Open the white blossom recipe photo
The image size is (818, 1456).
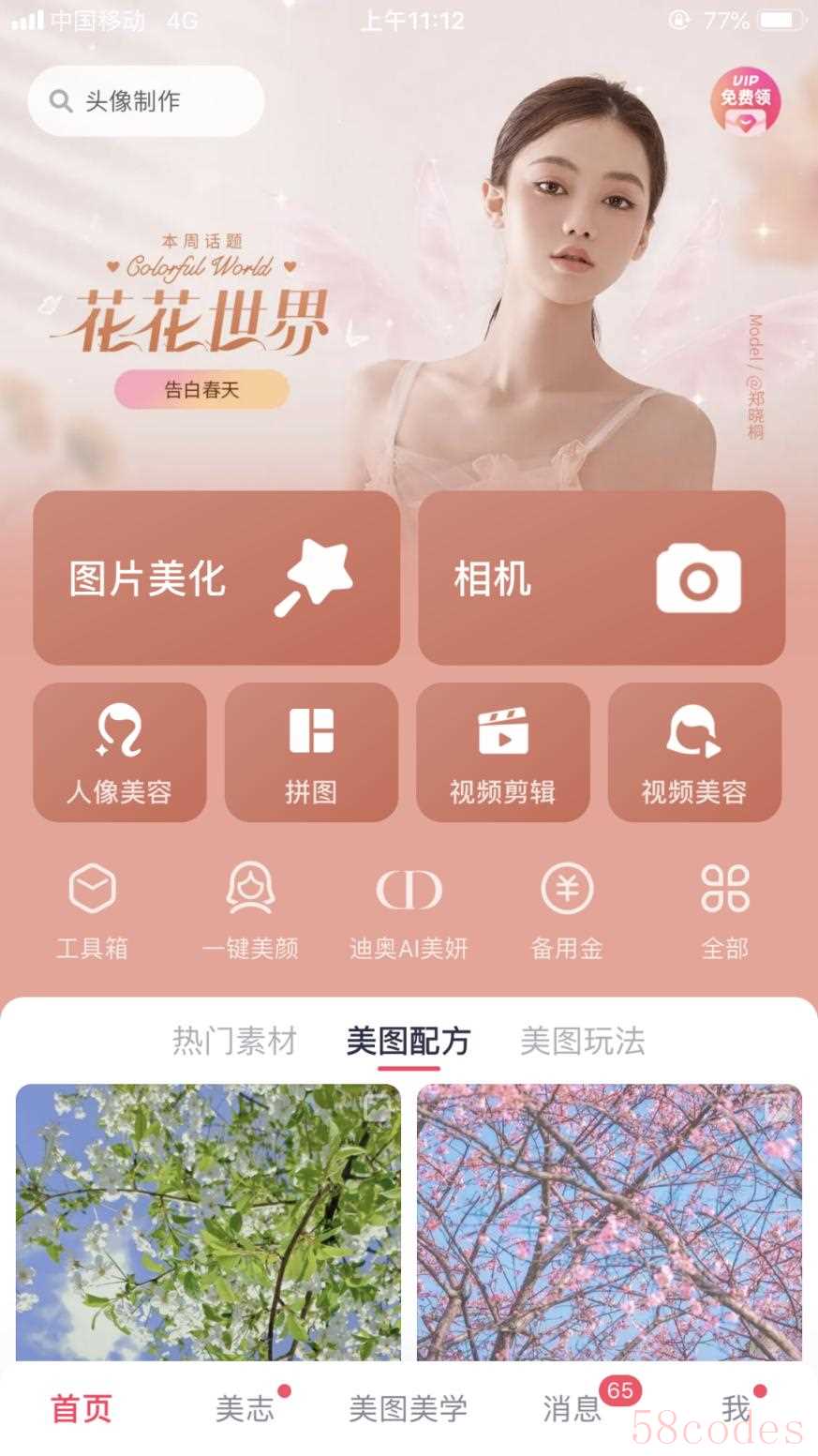[x=208, y=1221]
